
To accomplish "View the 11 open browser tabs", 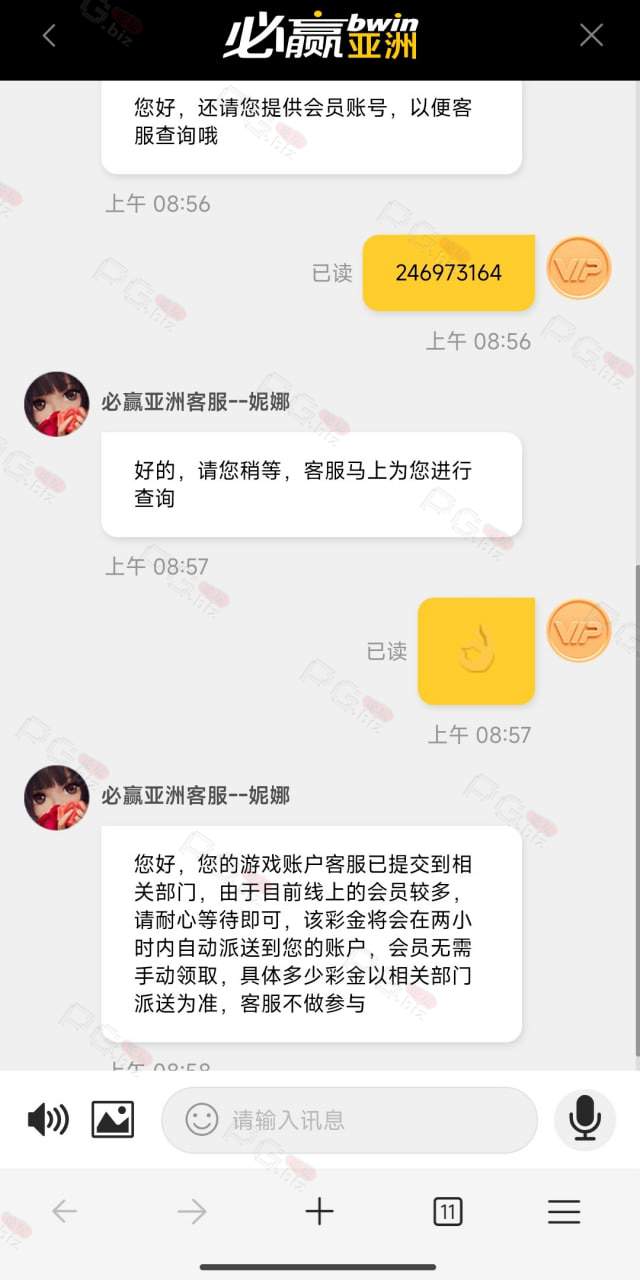I will (x=448, y=1212).
